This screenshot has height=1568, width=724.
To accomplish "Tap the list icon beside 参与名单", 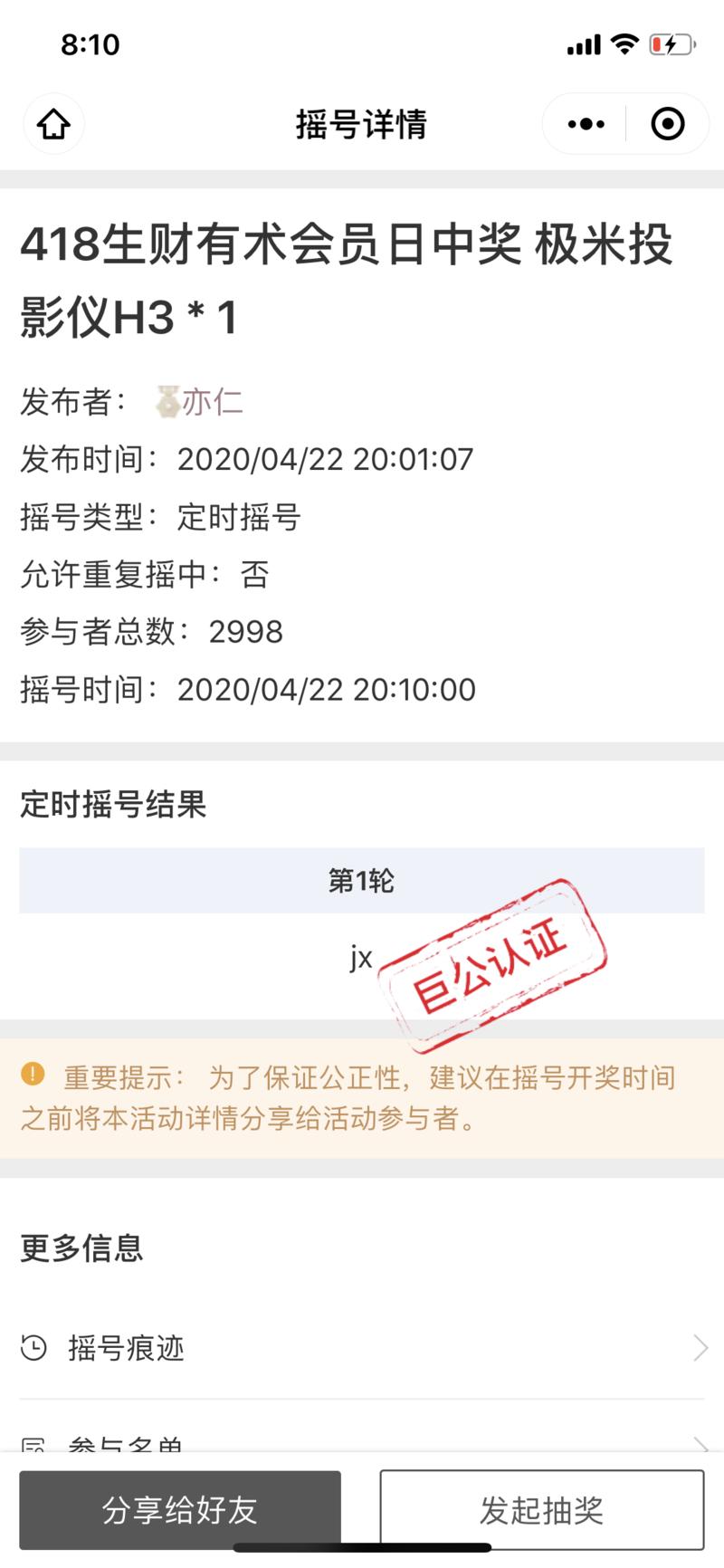I will [33, 1445].
